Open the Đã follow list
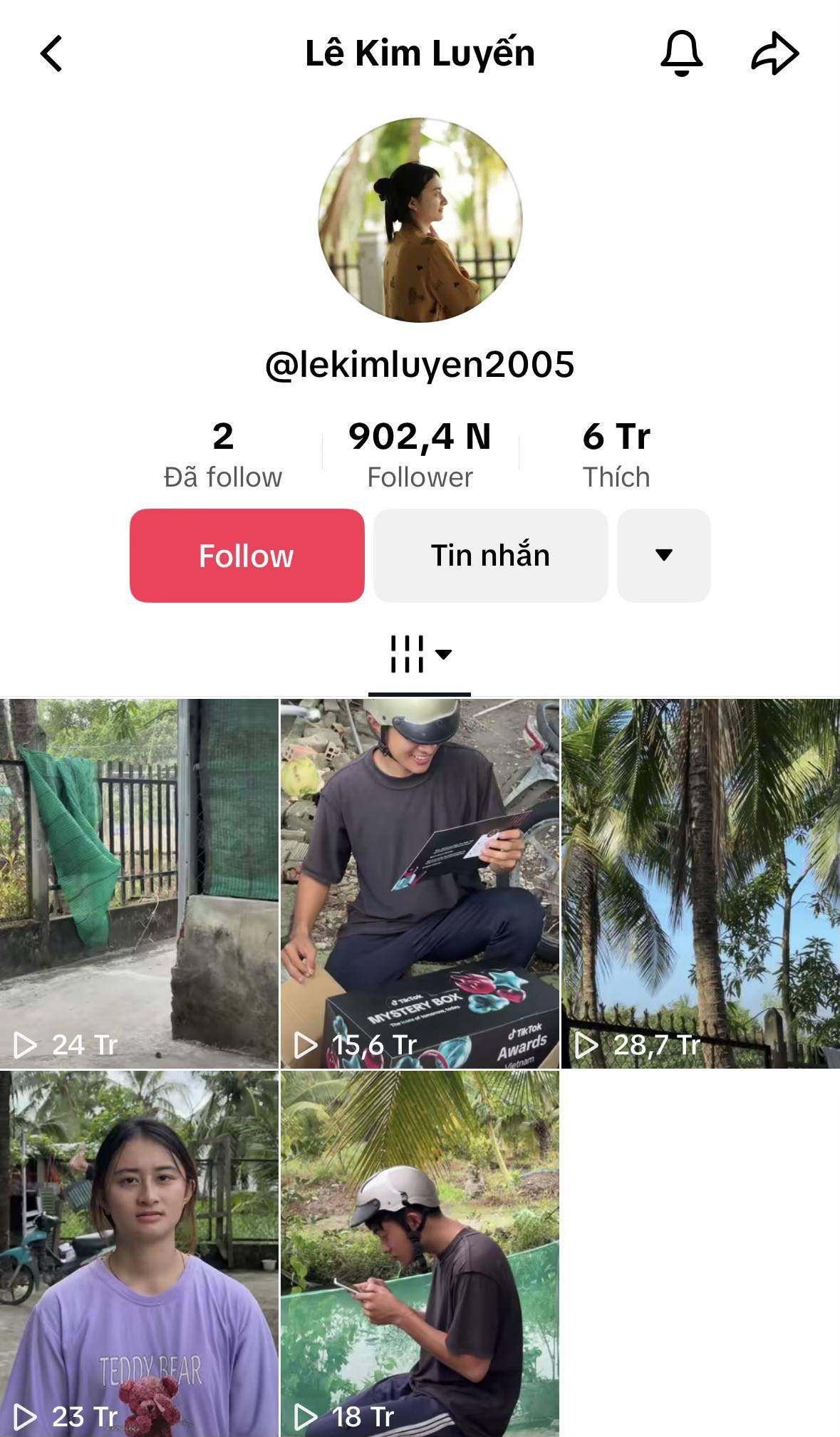Viewport: 840px width, 1437px height. [223, 455]
